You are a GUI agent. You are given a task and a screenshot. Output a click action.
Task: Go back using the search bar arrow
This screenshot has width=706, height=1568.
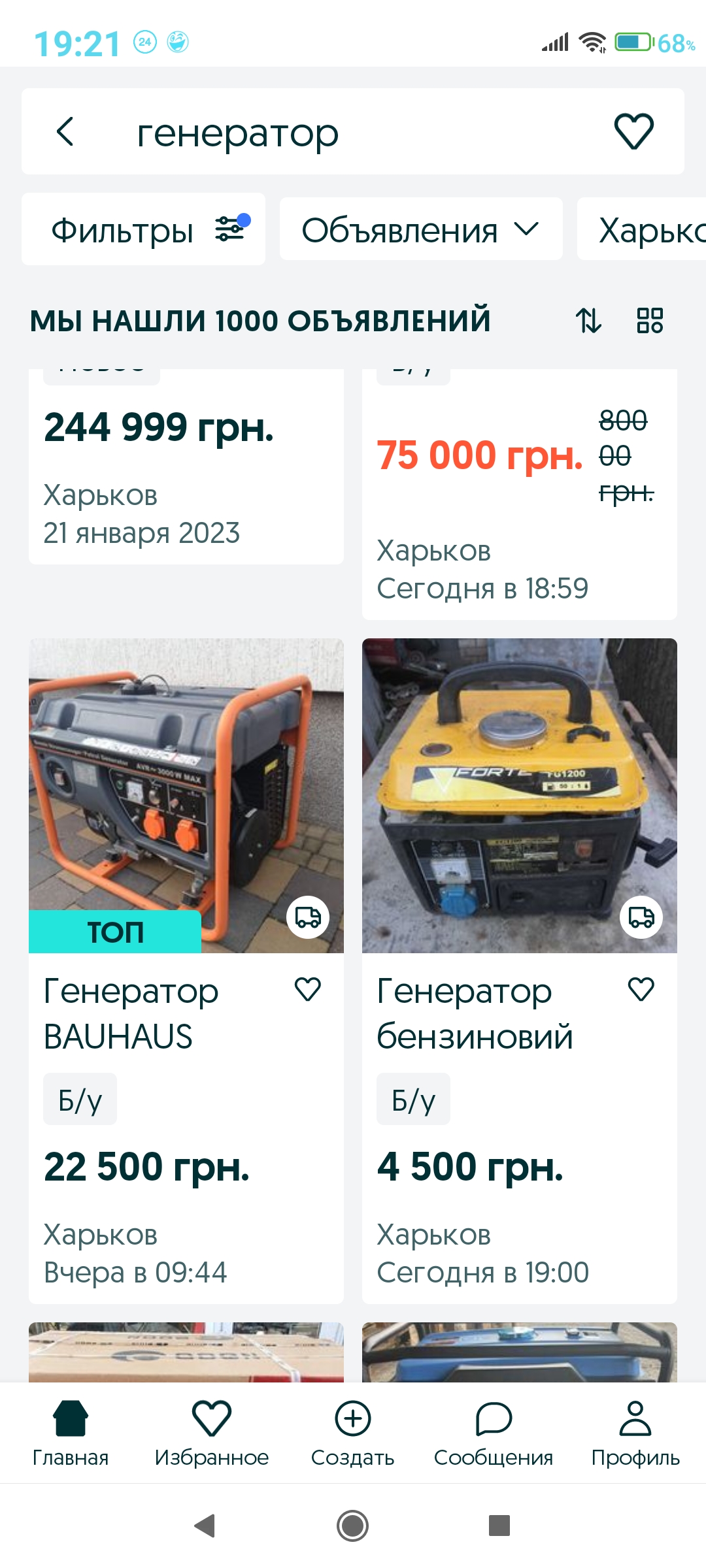point(65,132)
